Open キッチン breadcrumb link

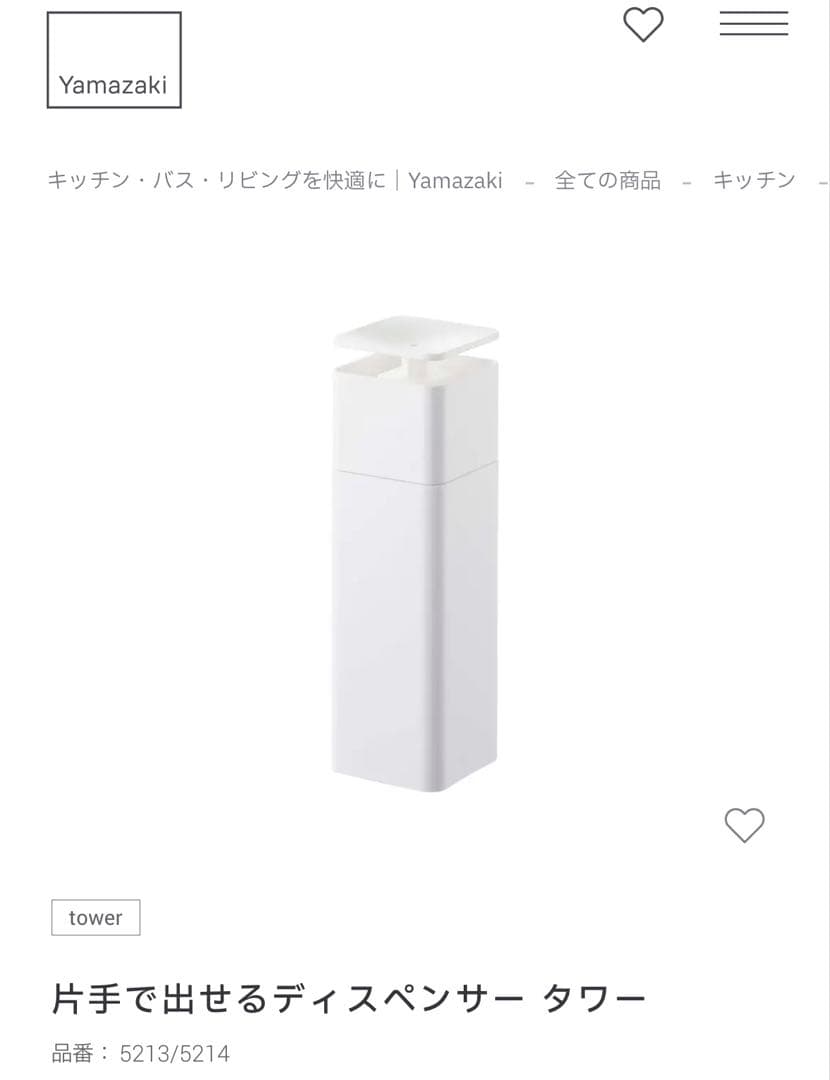[754, 180]
